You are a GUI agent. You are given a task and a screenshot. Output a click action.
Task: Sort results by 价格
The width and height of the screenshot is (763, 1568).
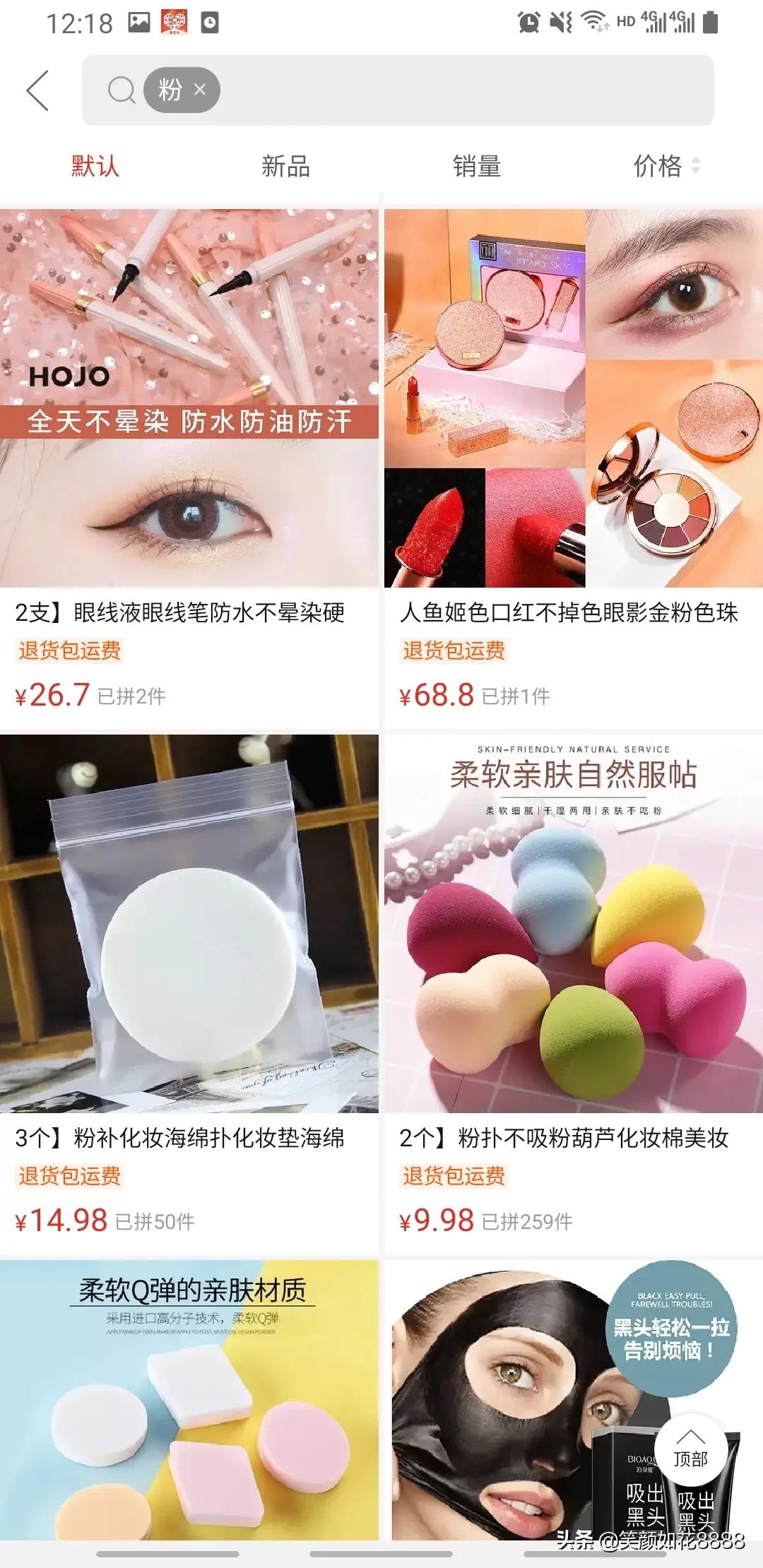click(666, 167)
